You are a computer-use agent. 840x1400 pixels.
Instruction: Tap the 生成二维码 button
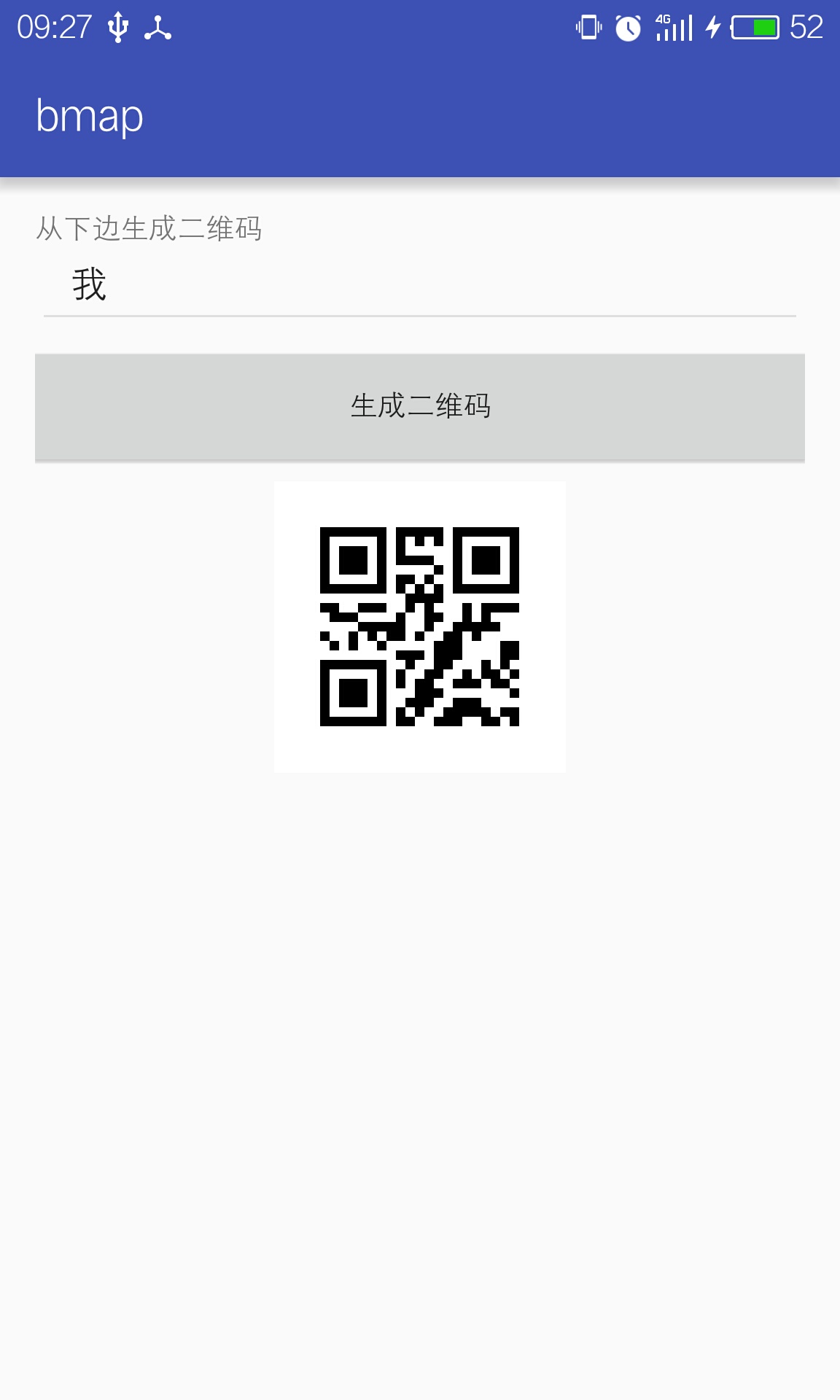tap(420, 407)
